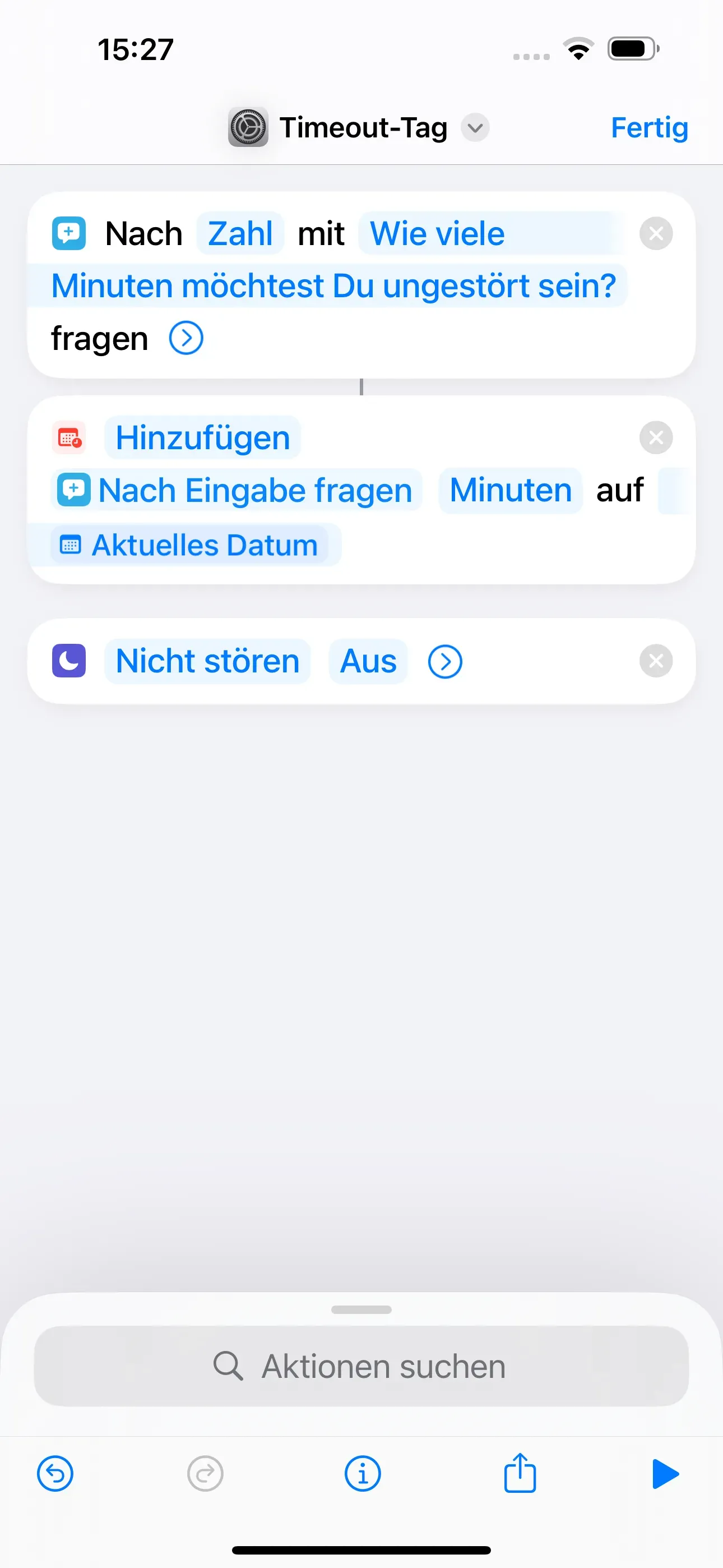Open the Timeout-Tag title dropdown
This screenshot has width=723, height=1568.
pos(475,128)
